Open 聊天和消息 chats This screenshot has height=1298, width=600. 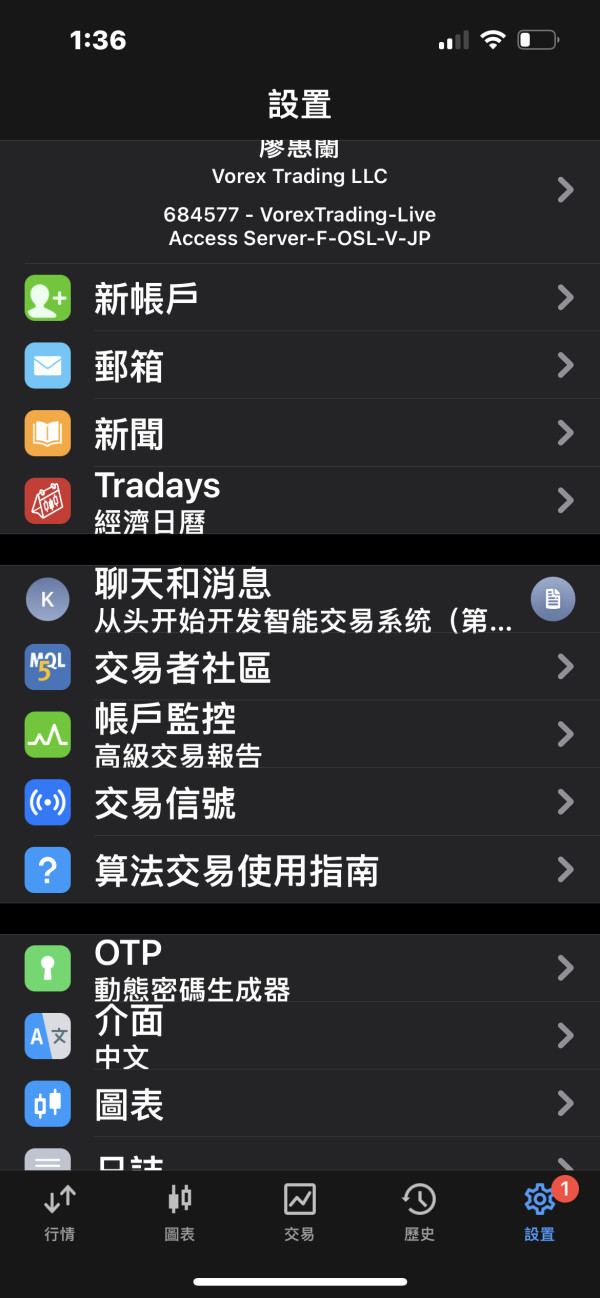click(x=300, y=599)
